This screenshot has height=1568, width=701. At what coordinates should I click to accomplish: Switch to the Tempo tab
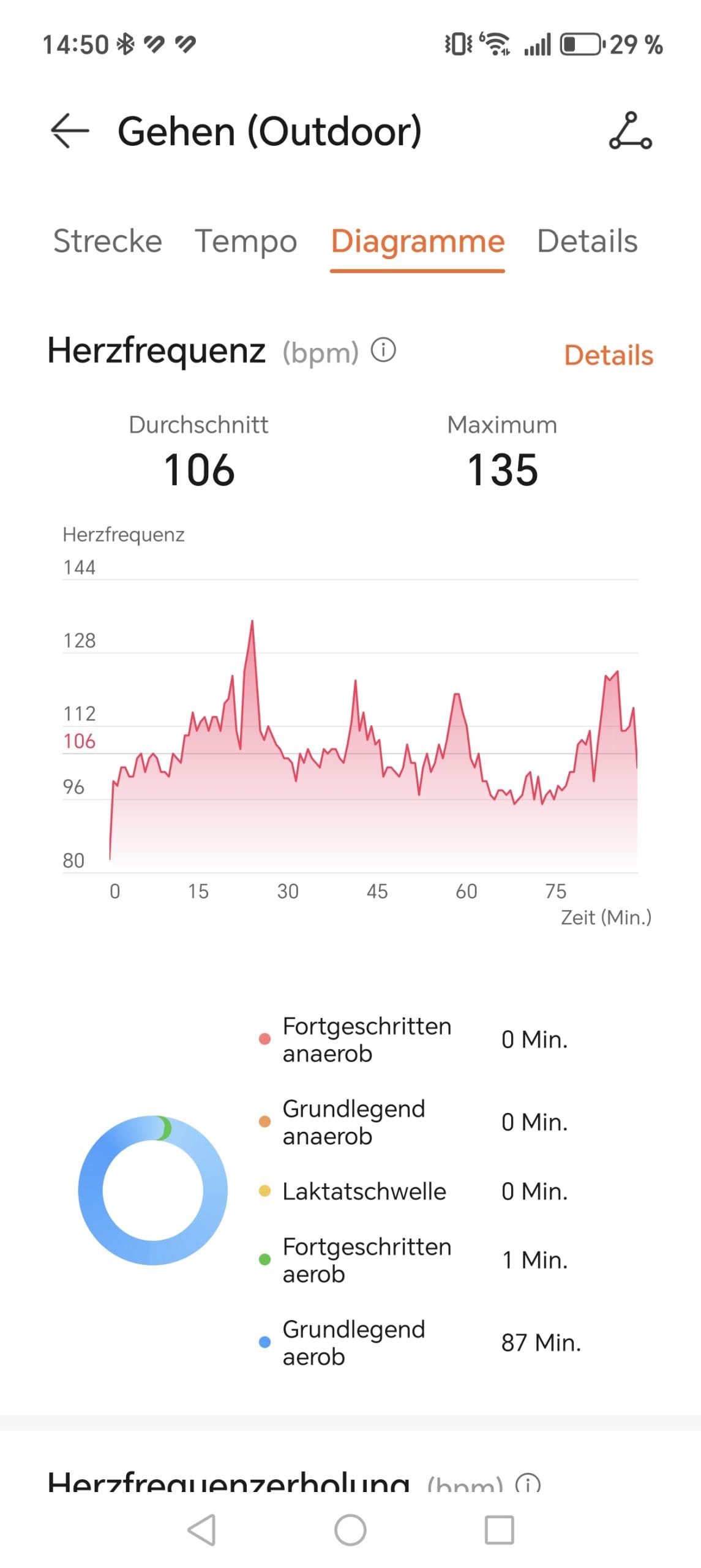pyautogui.click(x=246, y=241)
